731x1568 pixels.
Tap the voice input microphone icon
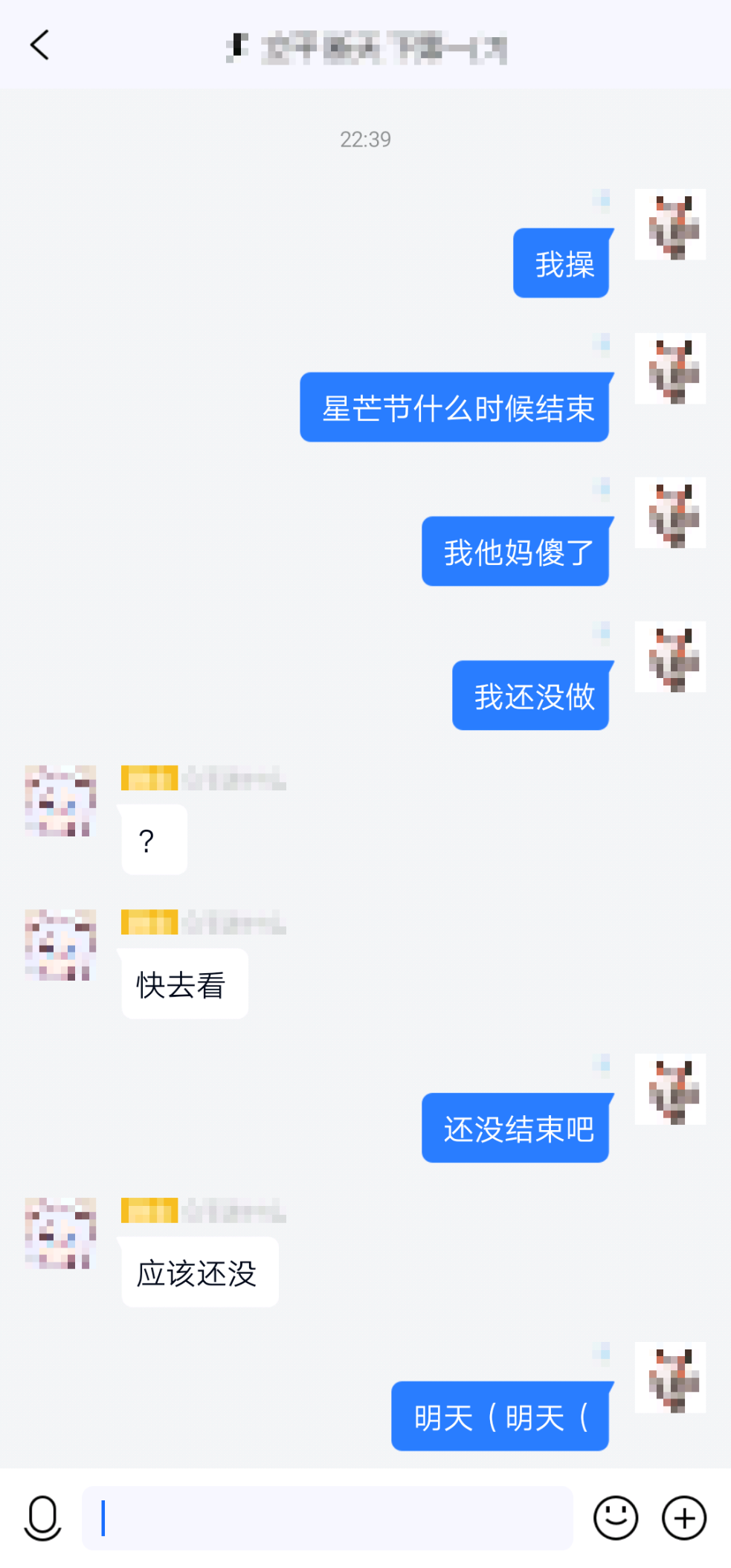(x=42, y=1517)
